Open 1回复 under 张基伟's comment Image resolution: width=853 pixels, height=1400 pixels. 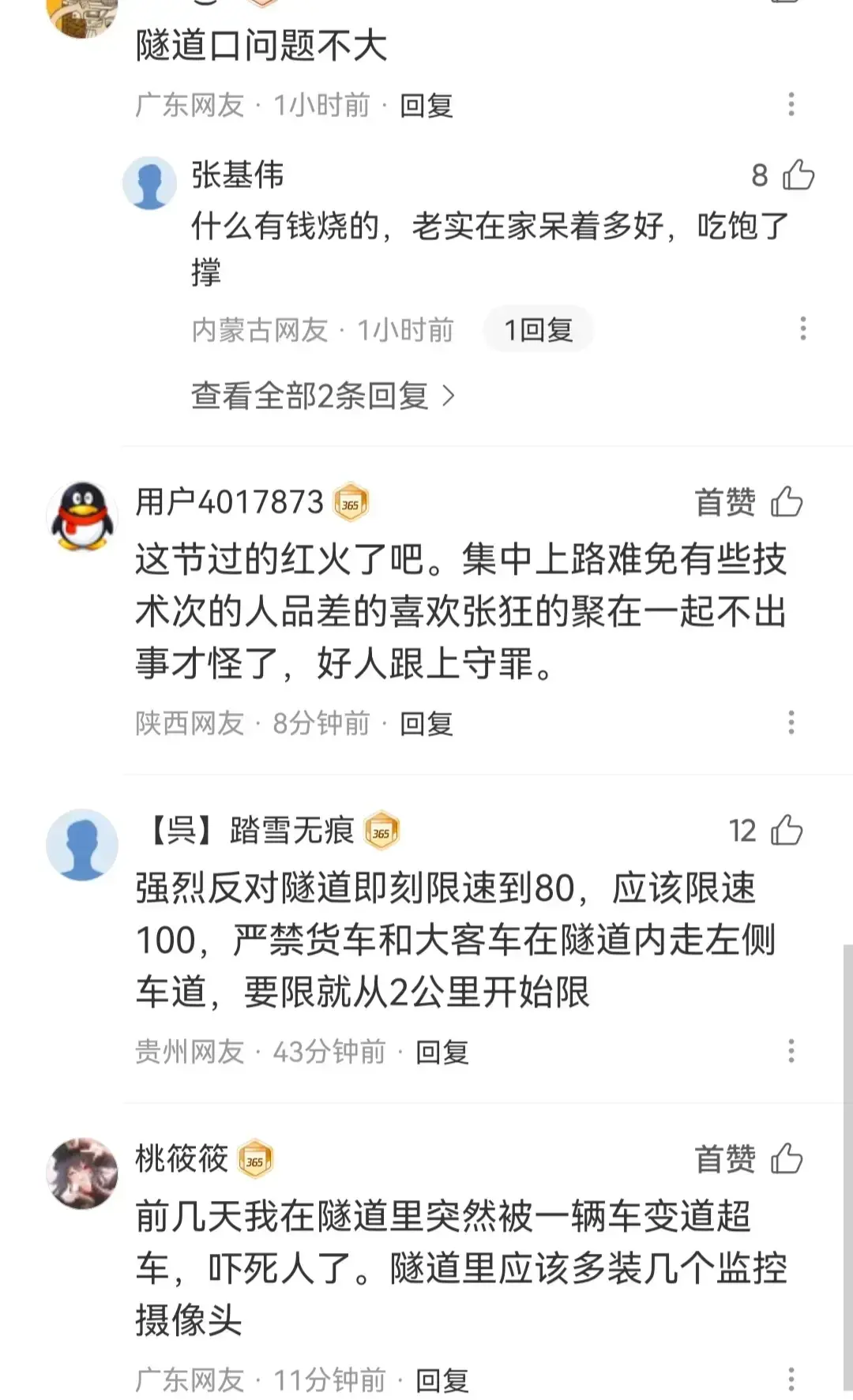point(538,329)
